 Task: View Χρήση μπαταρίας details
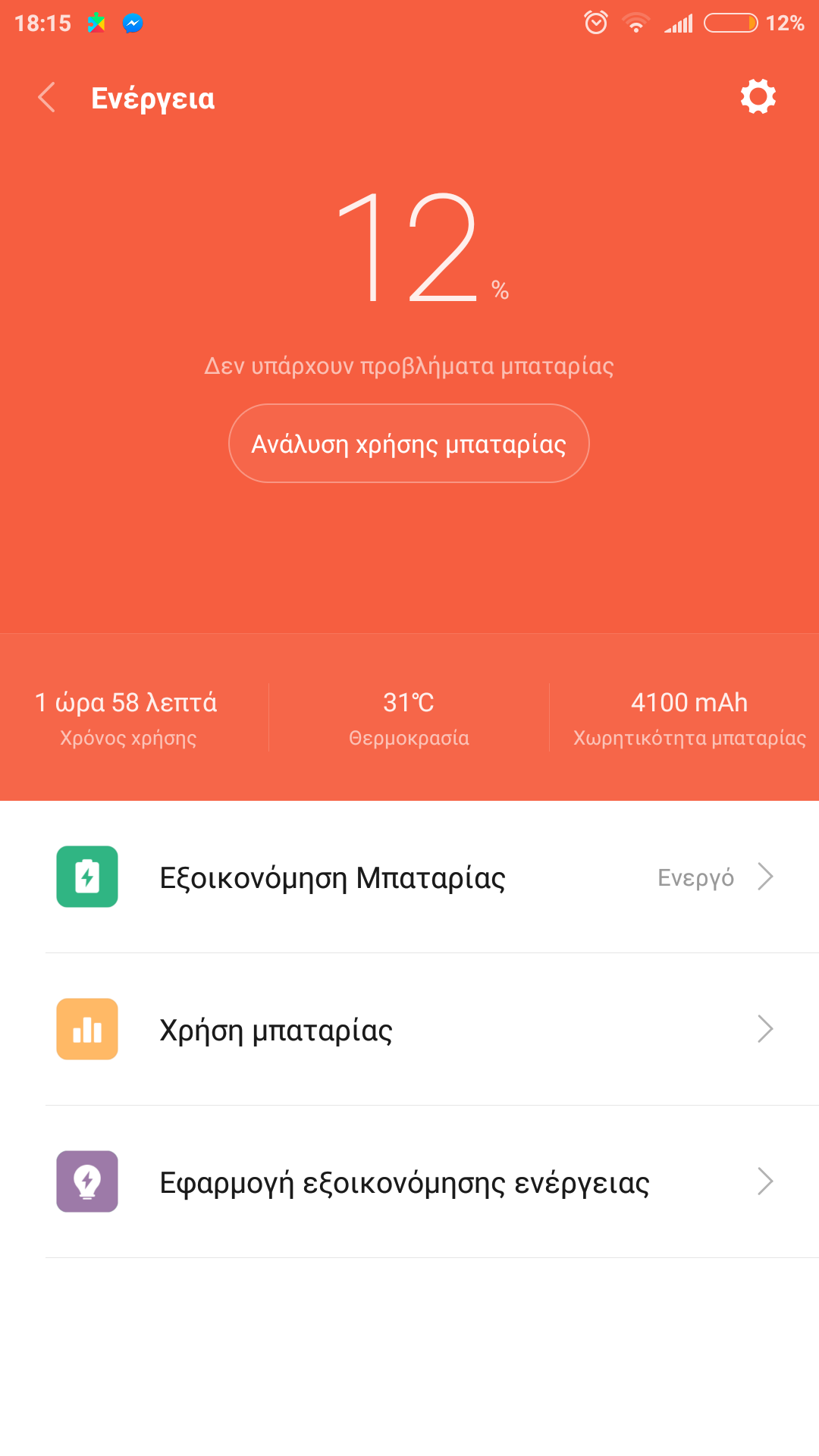(409, 1030)
